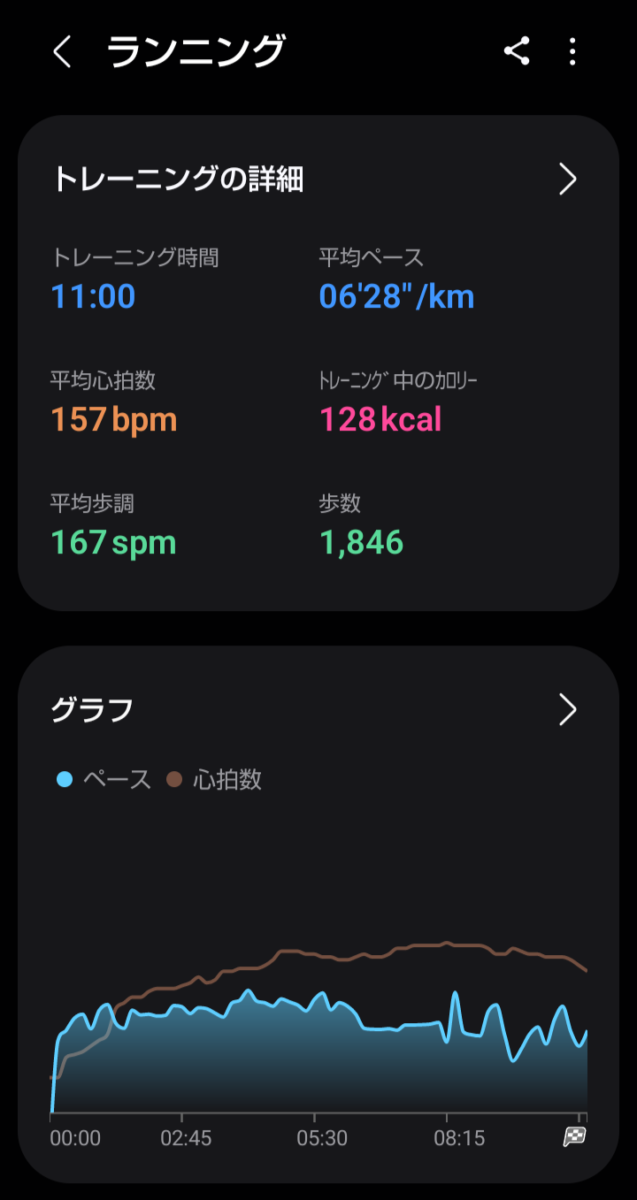Image resolution: width=637 pixels, height=1200 pixels.
Task: Expand the グラフ card chevron
Action: pyautogui.click(x=568, y=709)
